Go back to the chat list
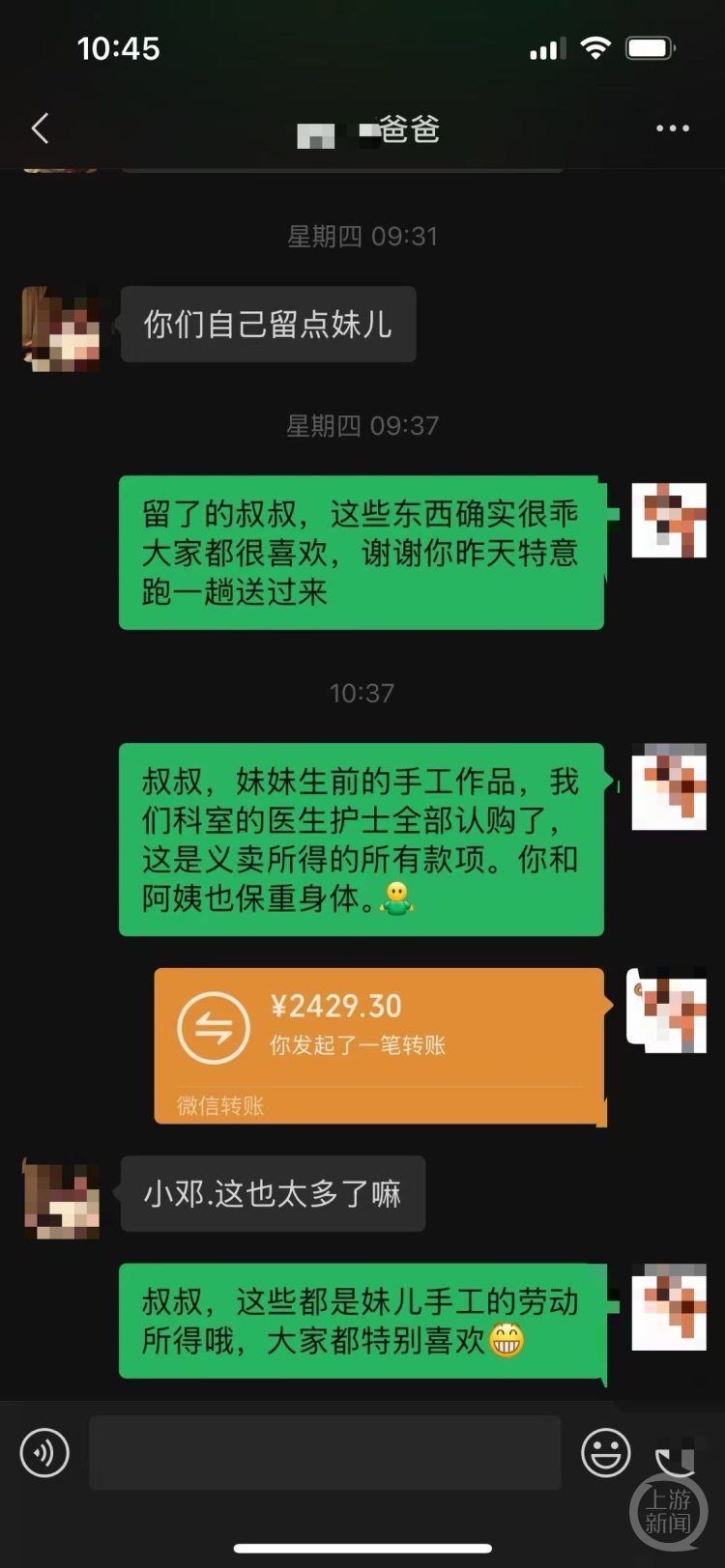725x1568 pixels. (x=40, y=128)
